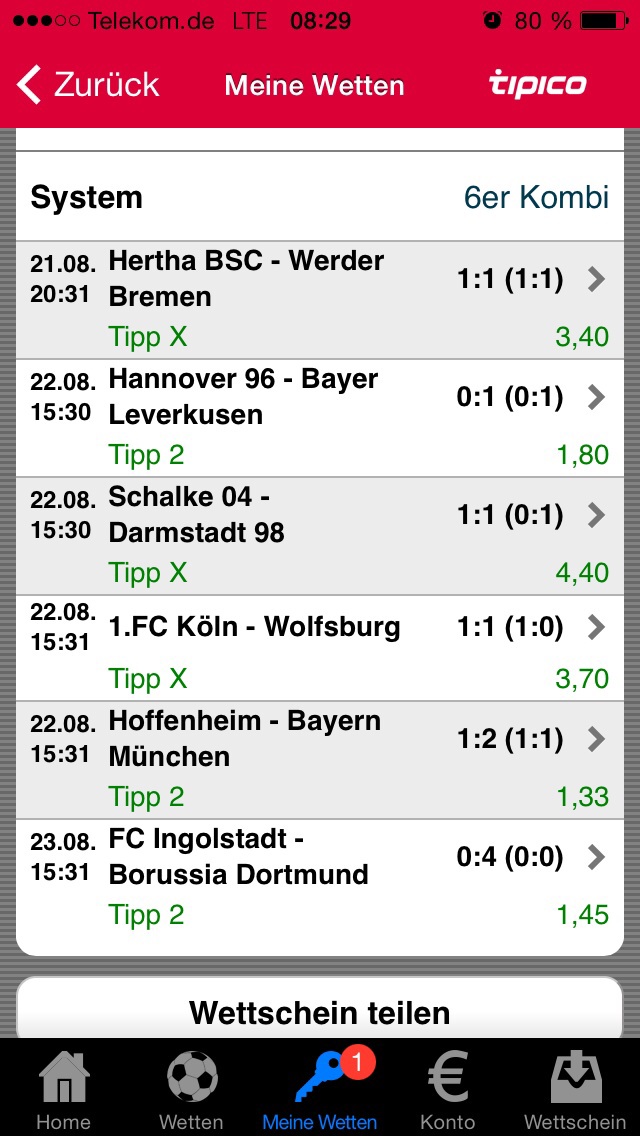This screenshot has width=640, height=1136.
Task: Switch to the Wetten tab
Action: click(x=191, y=1089)
